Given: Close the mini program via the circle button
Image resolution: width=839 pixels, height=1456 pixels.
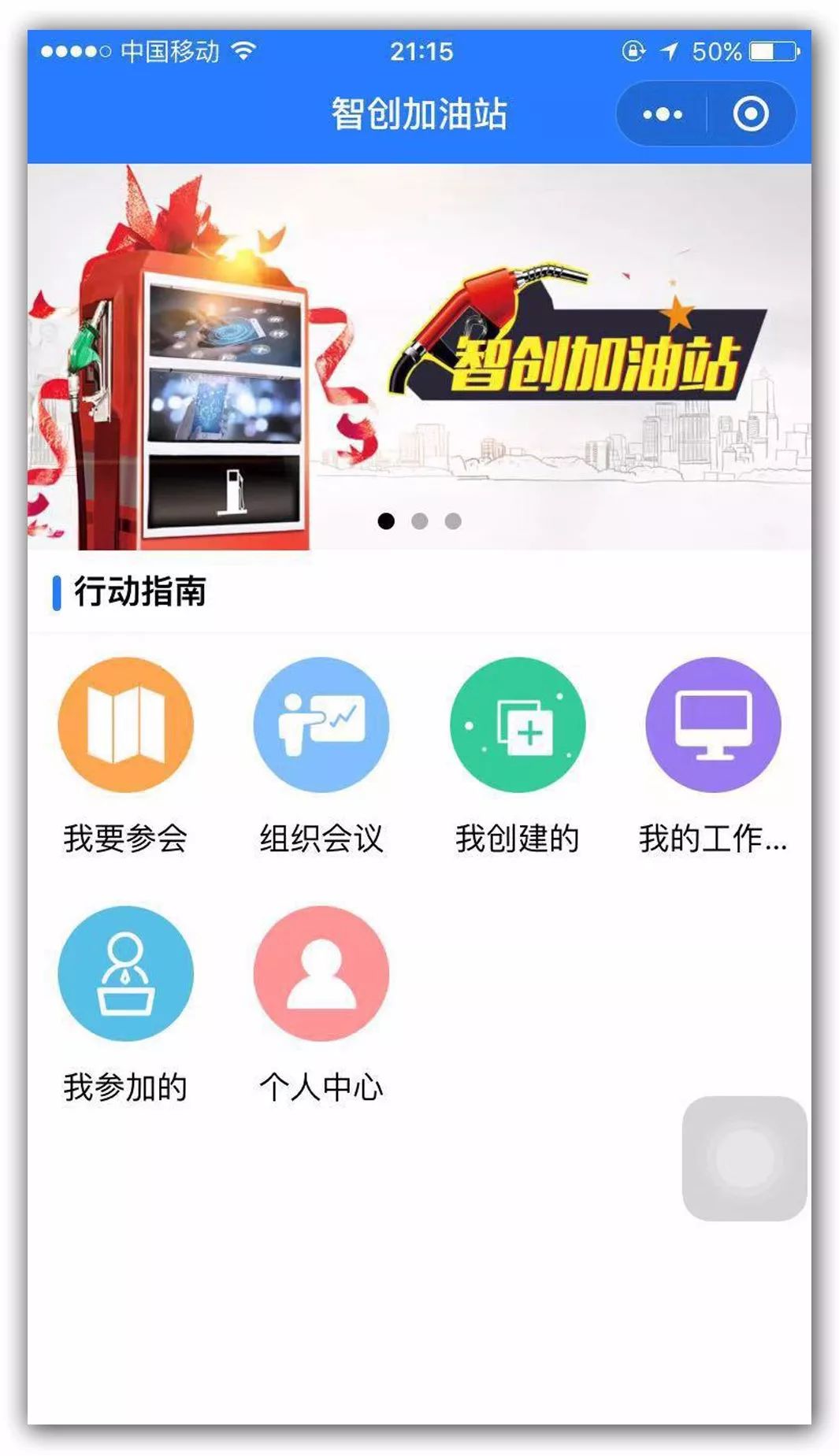Looking at the screenshot, I should coord(750,115).
